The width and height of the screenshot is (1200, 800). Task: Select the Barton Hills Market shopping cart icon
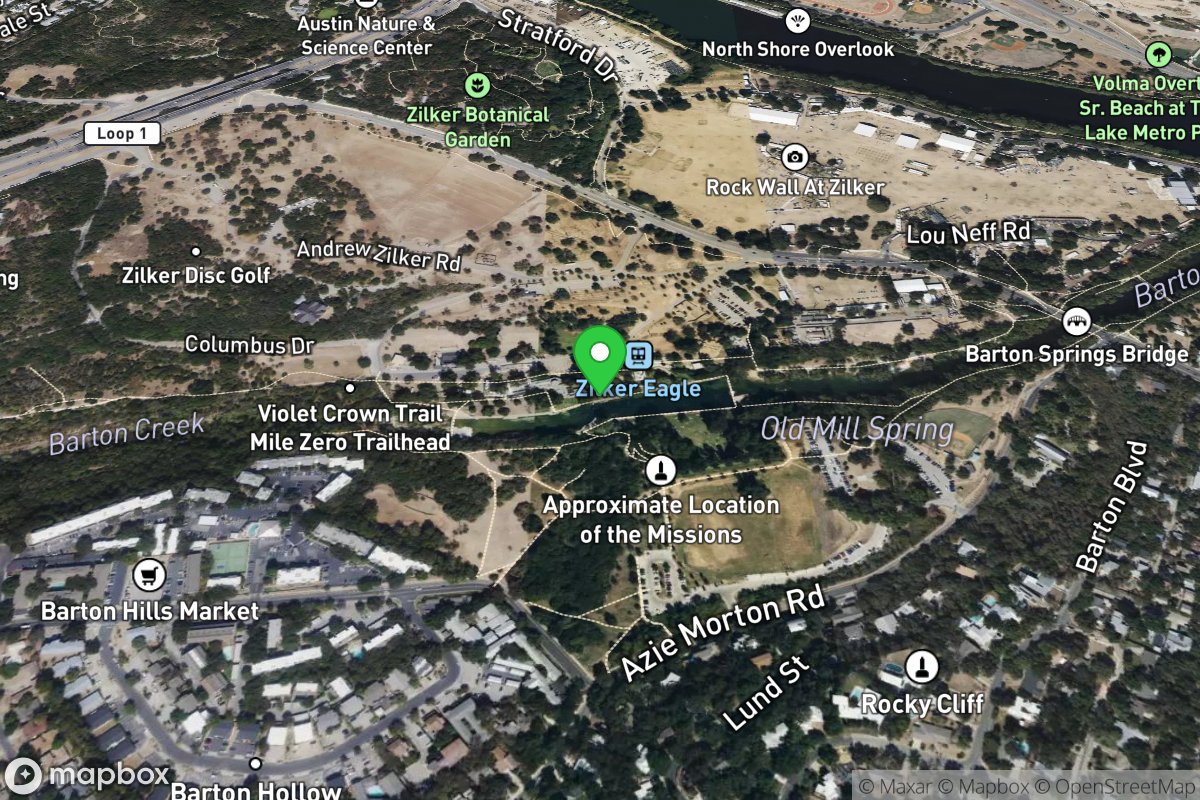coord(149,575)
